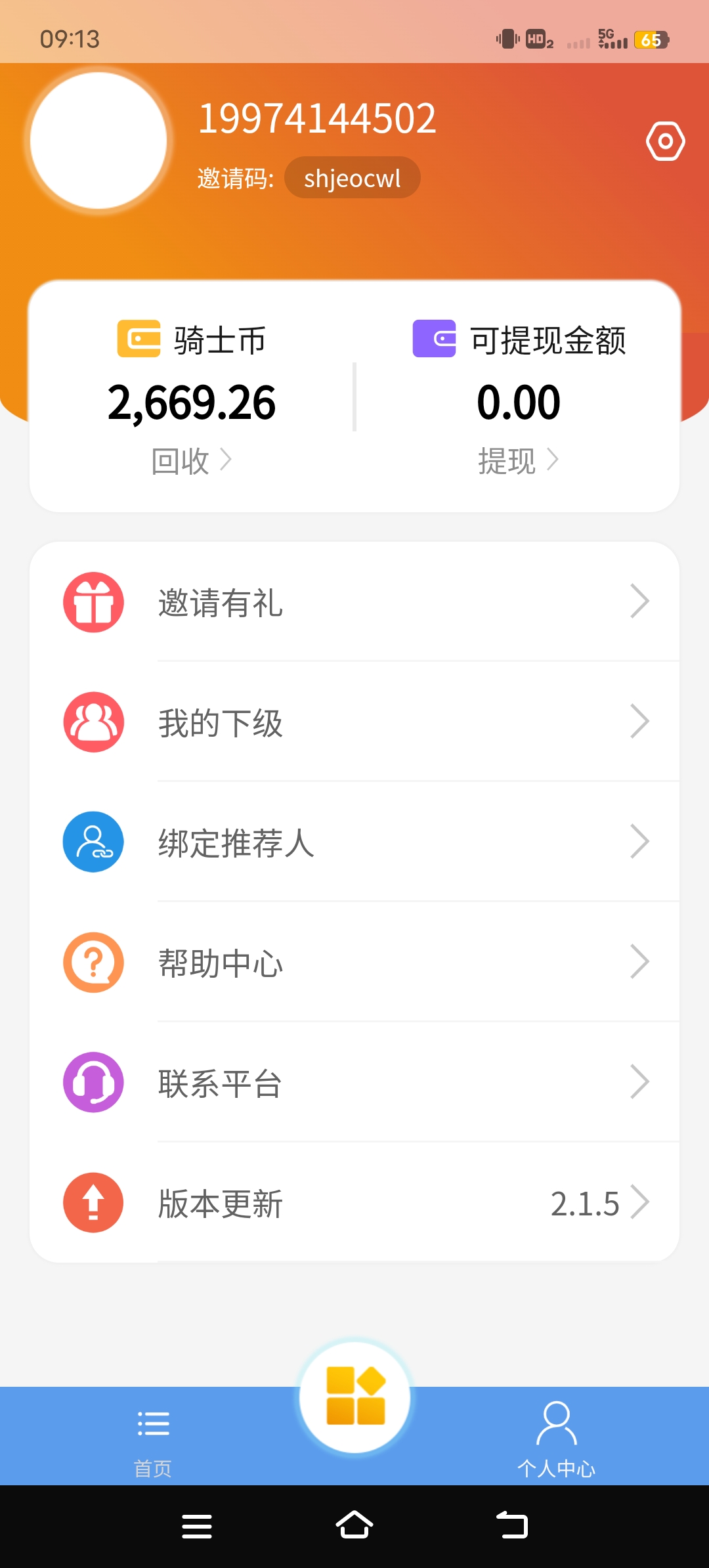Image resolution: width=709 pixels, height=1568 pixels.
Task: Tap the invite code shjeocwl chip
Action: 353,178
